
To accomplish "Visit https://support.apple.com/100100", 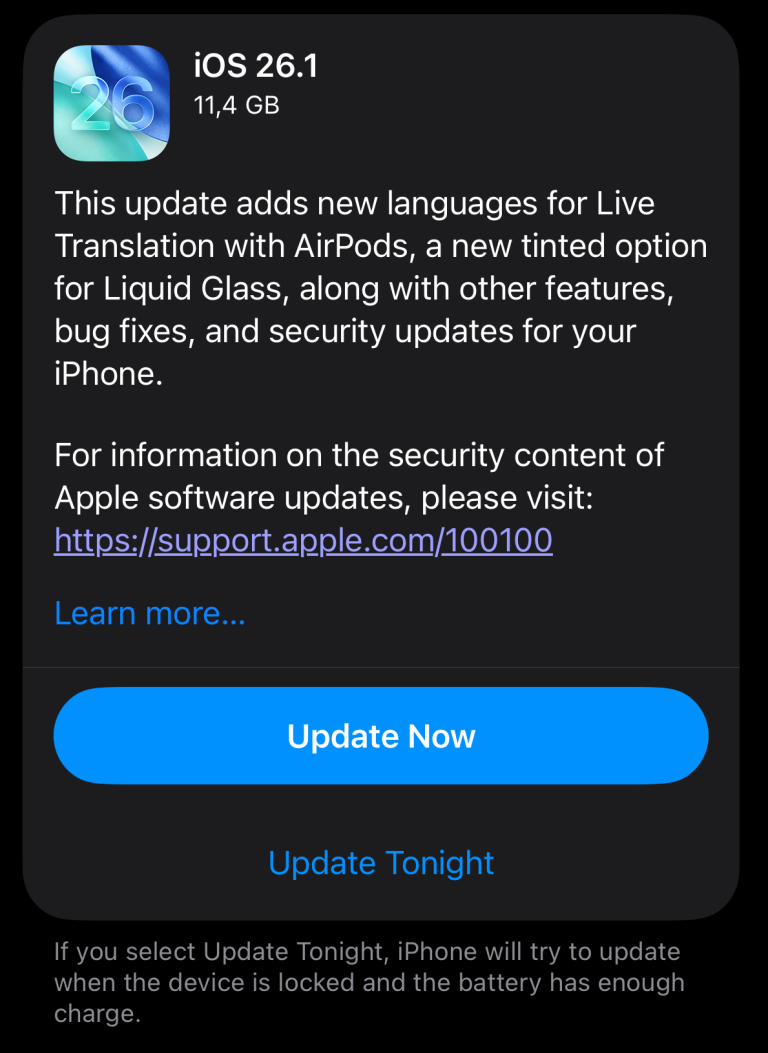I will (302, 540).
